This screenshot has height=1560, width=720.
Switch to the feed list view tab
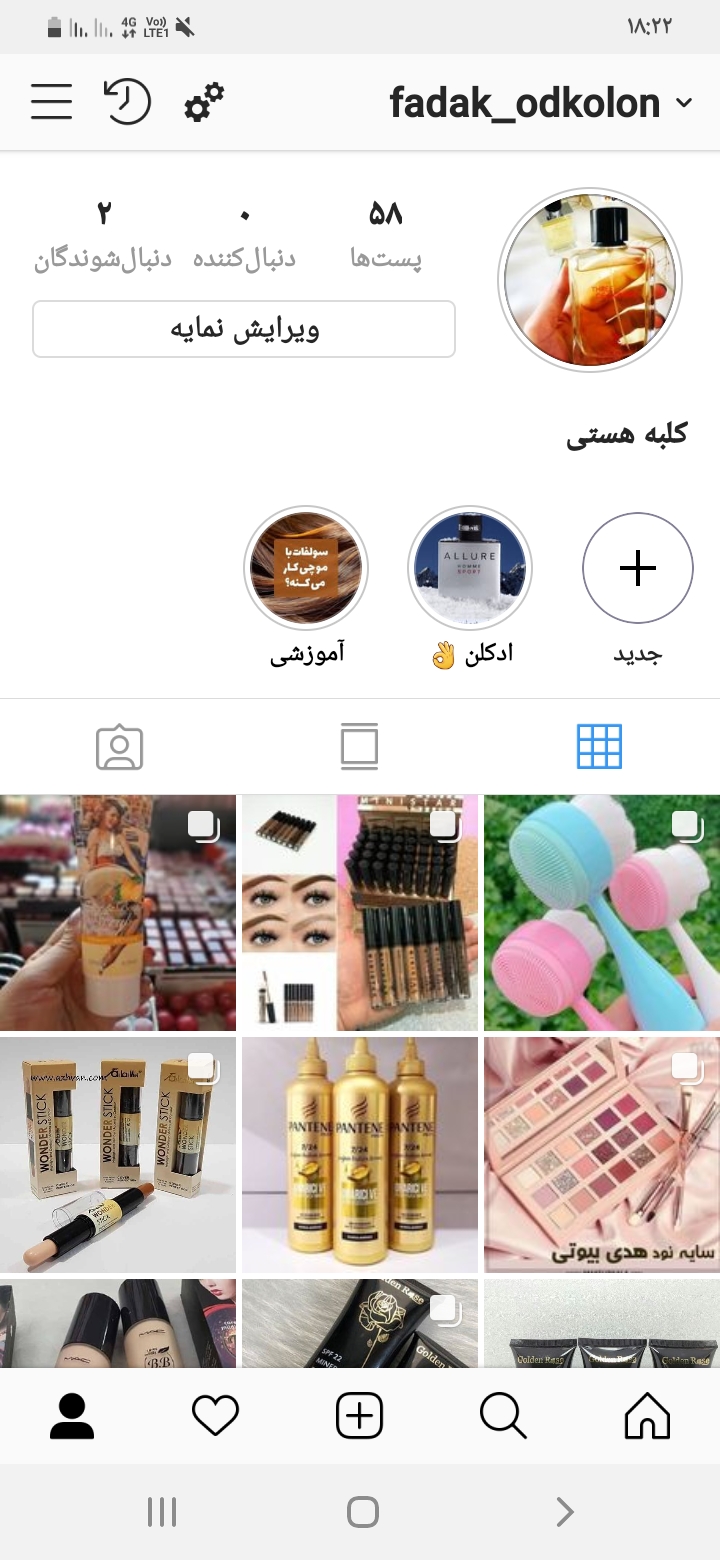[360, 747]
